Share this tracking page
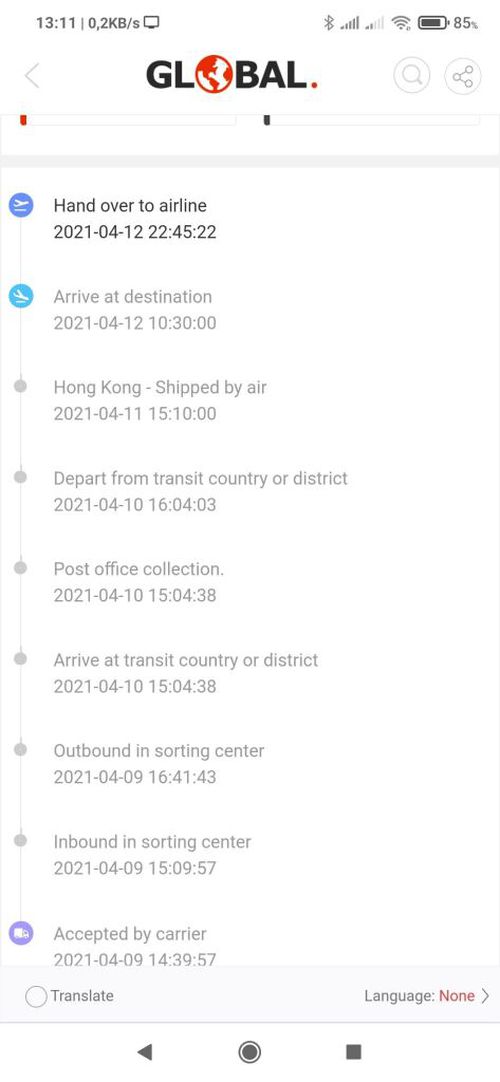Viewport: 500px width, 1082px height. tap(463, 75)
